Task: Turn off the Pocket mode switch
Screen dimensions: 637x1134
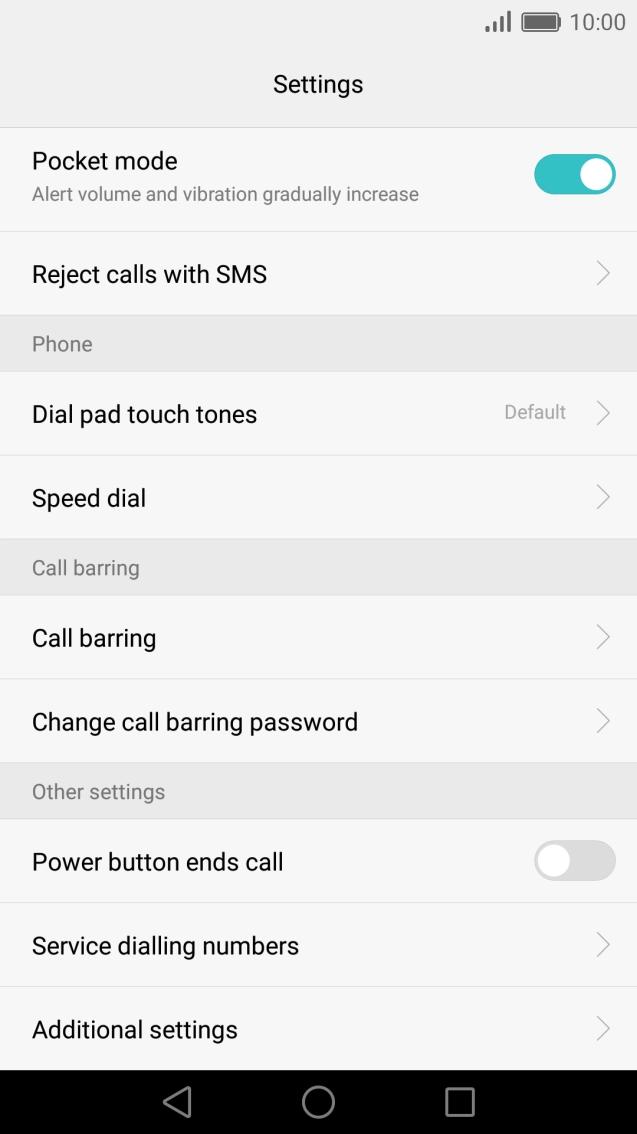Action: (574, 174)
